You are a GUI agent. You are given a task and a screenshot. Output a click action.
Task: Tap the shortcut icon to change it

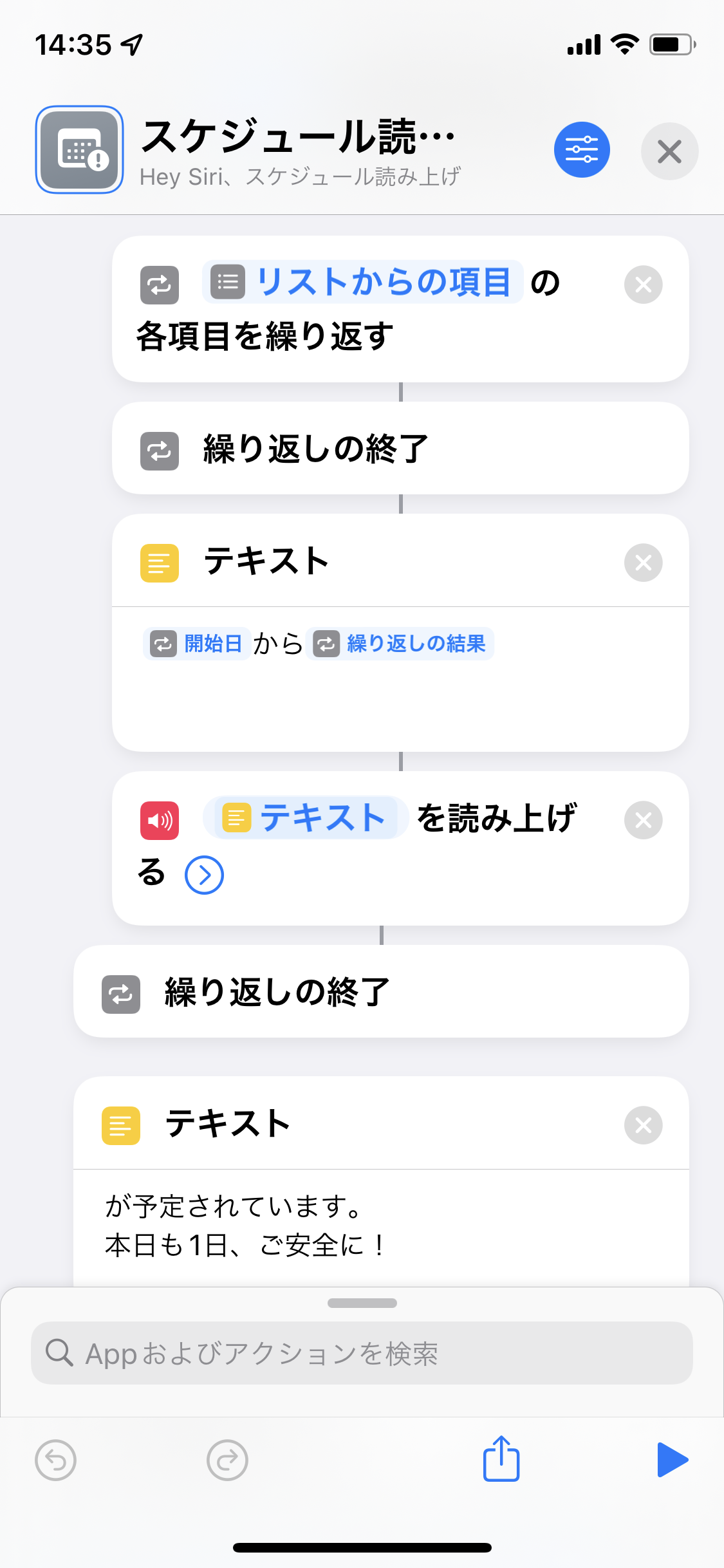tap(80, 150)
